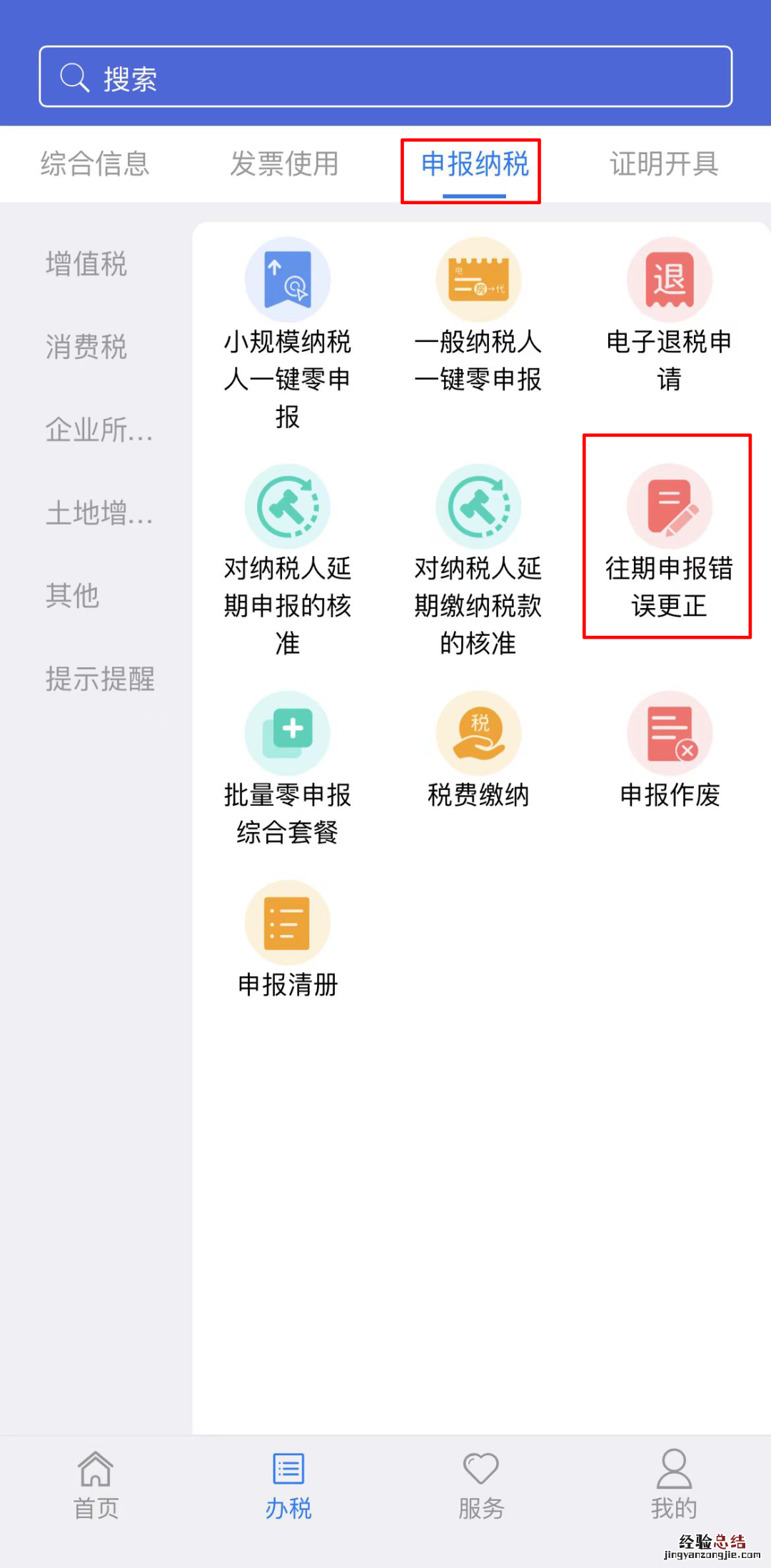Select the 申报纳税 tab
Image resolution: width=771 pixels, height=1568 pixels.
(474, 165)
